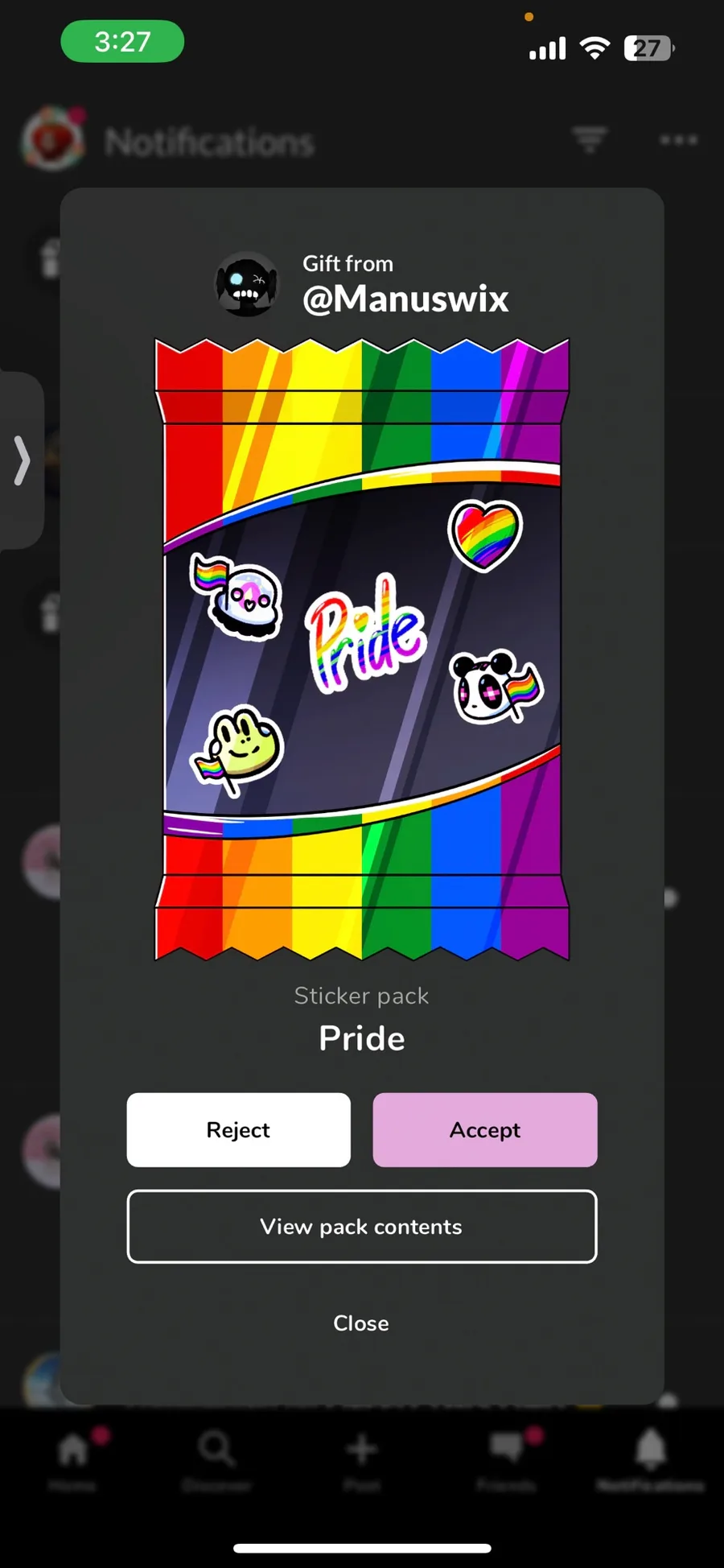Reject the gifted sticker pack
The width and height of the screenshot is (724, 1568).
[238, 1129]
